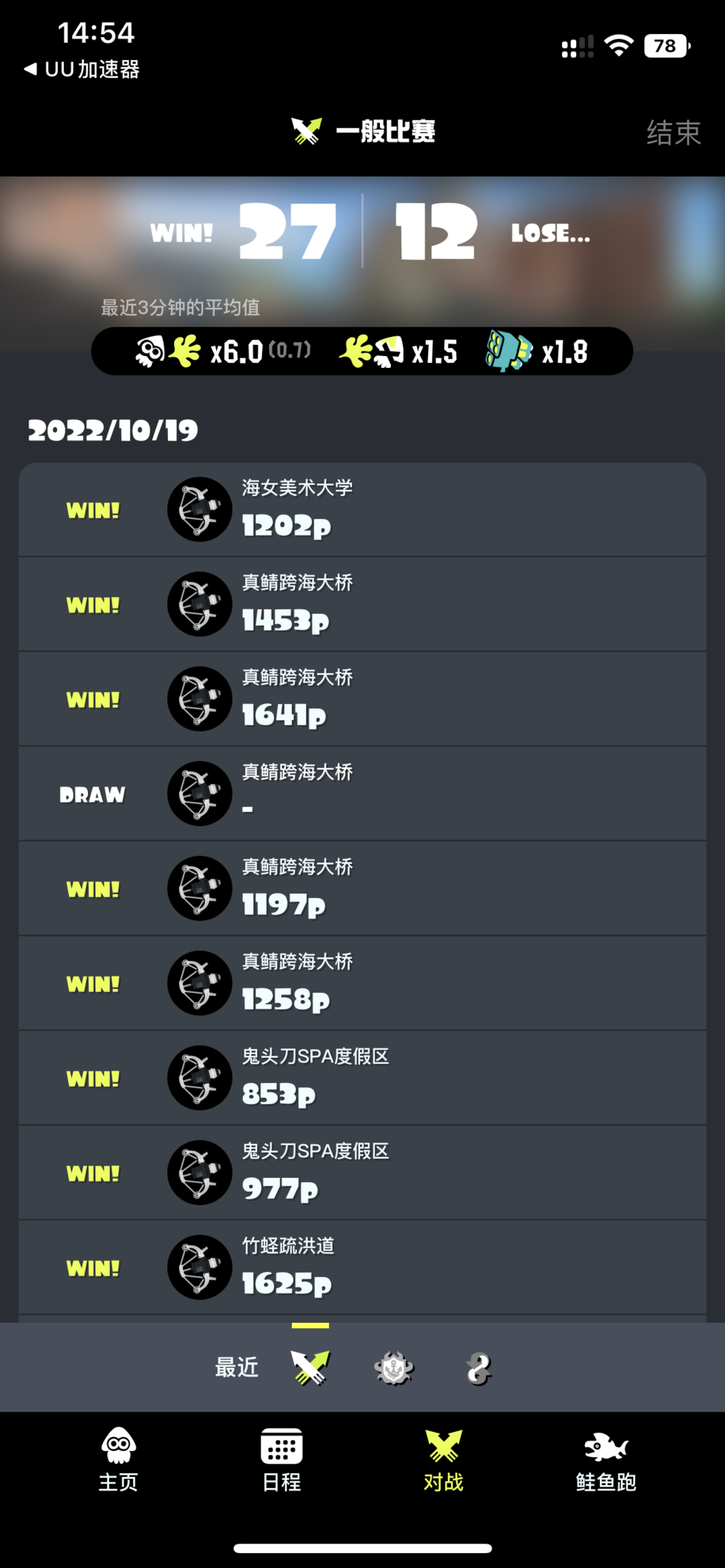Open the 真鲭跨海大桥 1641p battle

[362, 699]
